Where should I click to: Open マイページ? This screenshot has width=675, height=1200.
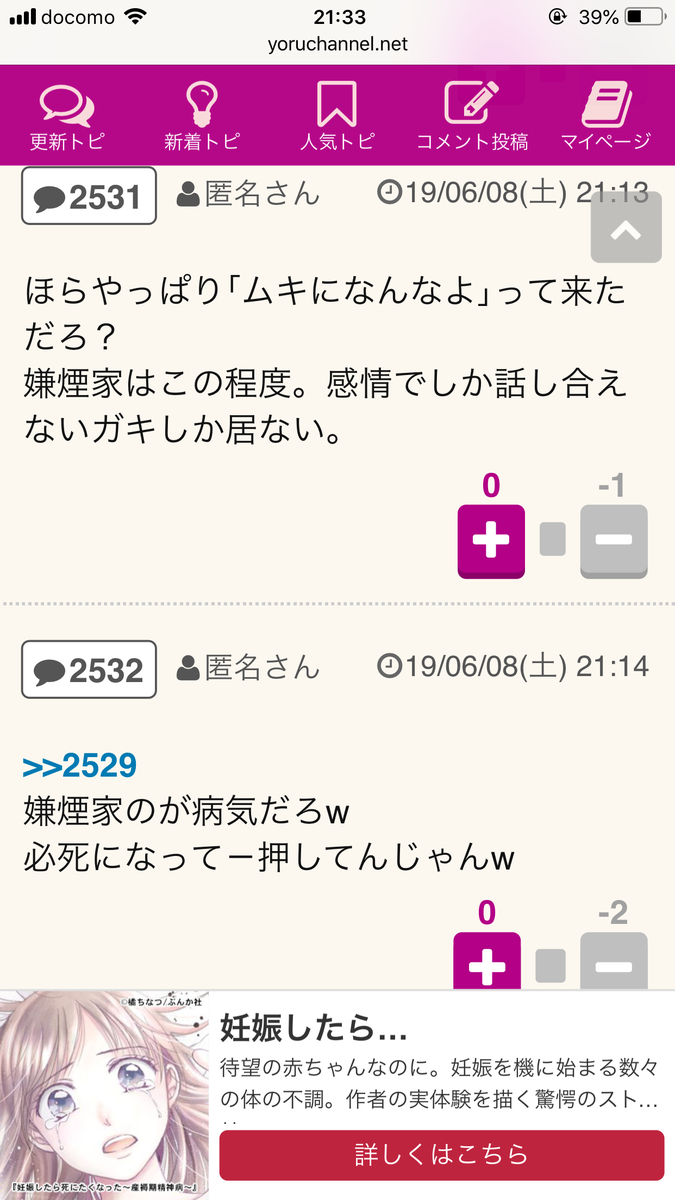pos(606,118)
